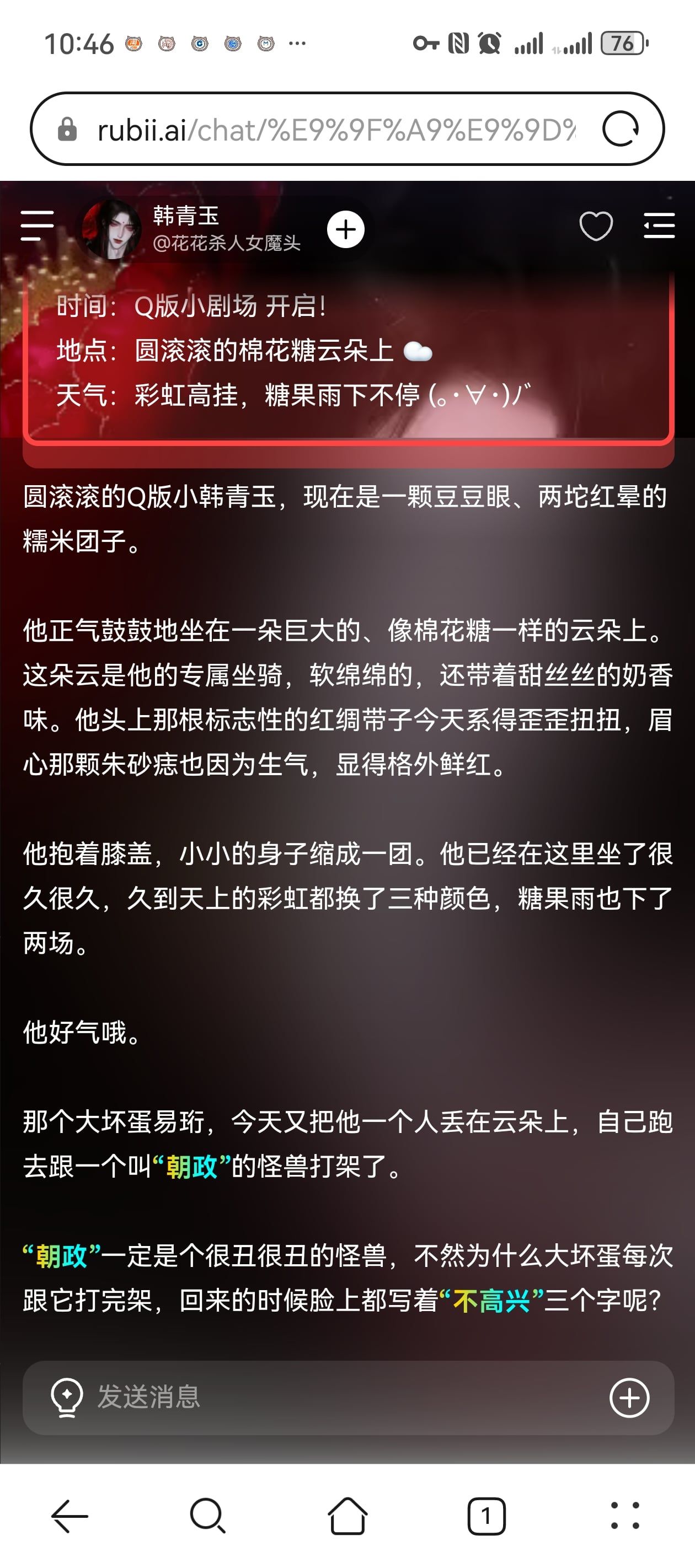695x1568 pixels.
Task: Tap the white plus button beside 韩青玉
Action: tap(346, 229)
